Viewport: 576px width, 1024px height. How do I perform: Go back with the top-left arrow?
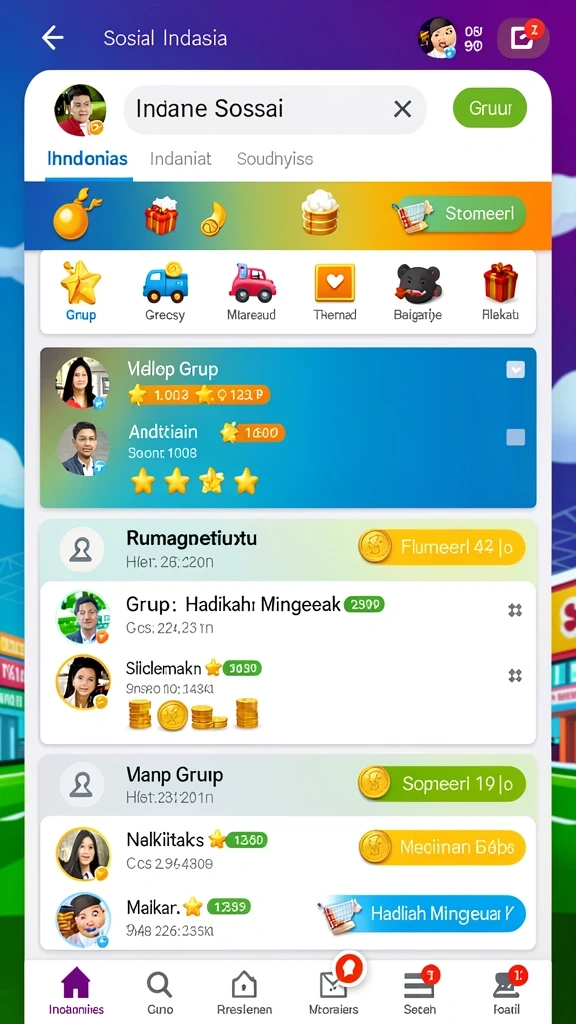click(52, 38)
